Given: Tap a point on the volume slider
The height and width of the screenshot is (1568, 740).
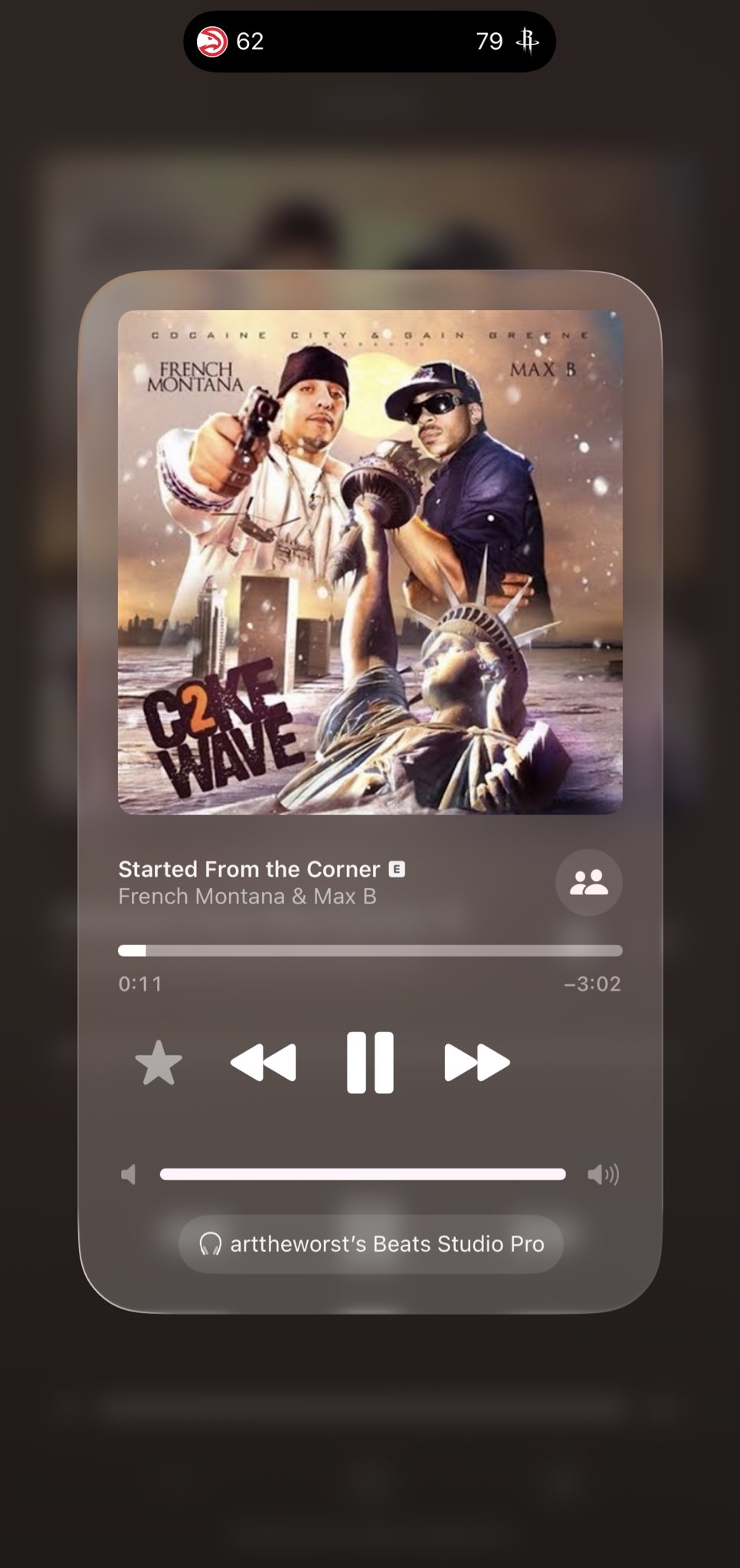Looking at the screenshot, I should [362, 1174].
